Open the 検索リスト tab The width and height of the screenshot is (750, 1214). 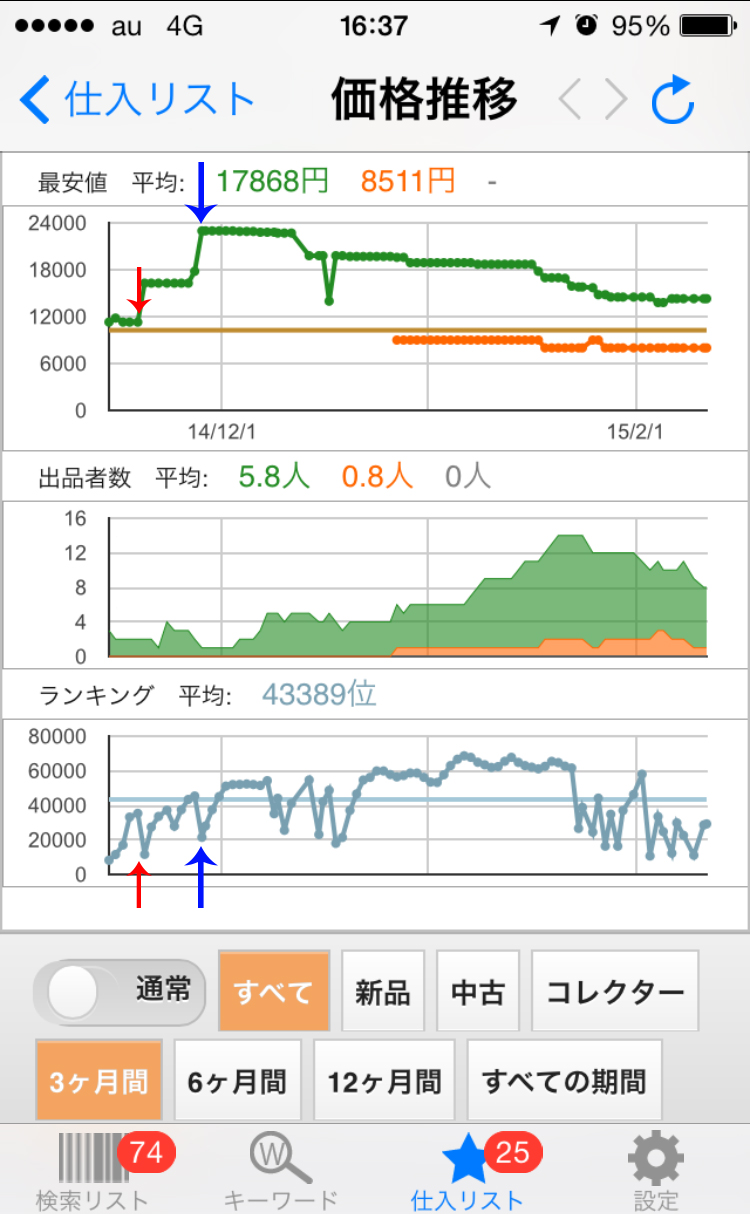(93, 1170)
